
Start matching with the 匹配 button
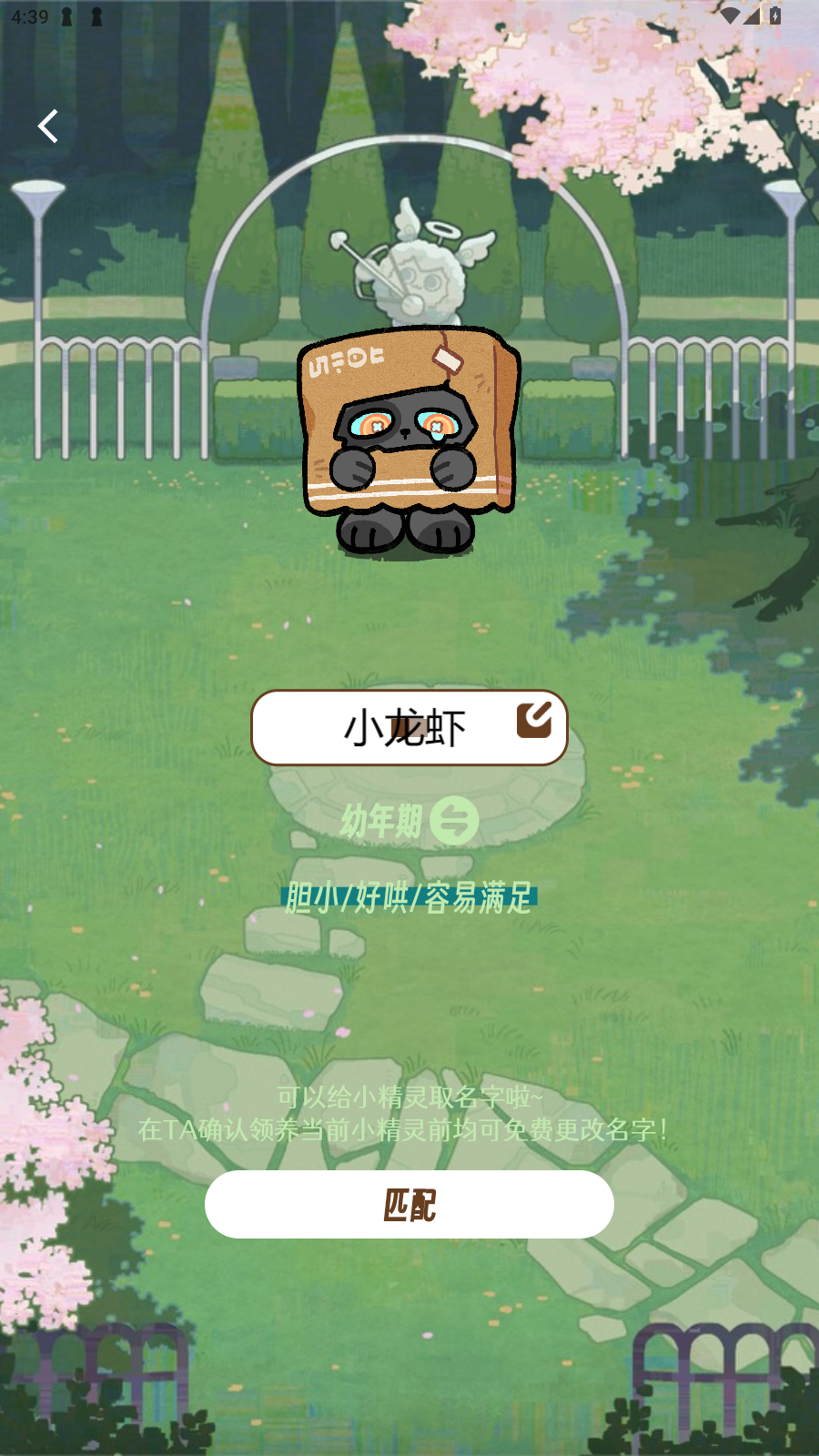click(x=409, y=1204)
